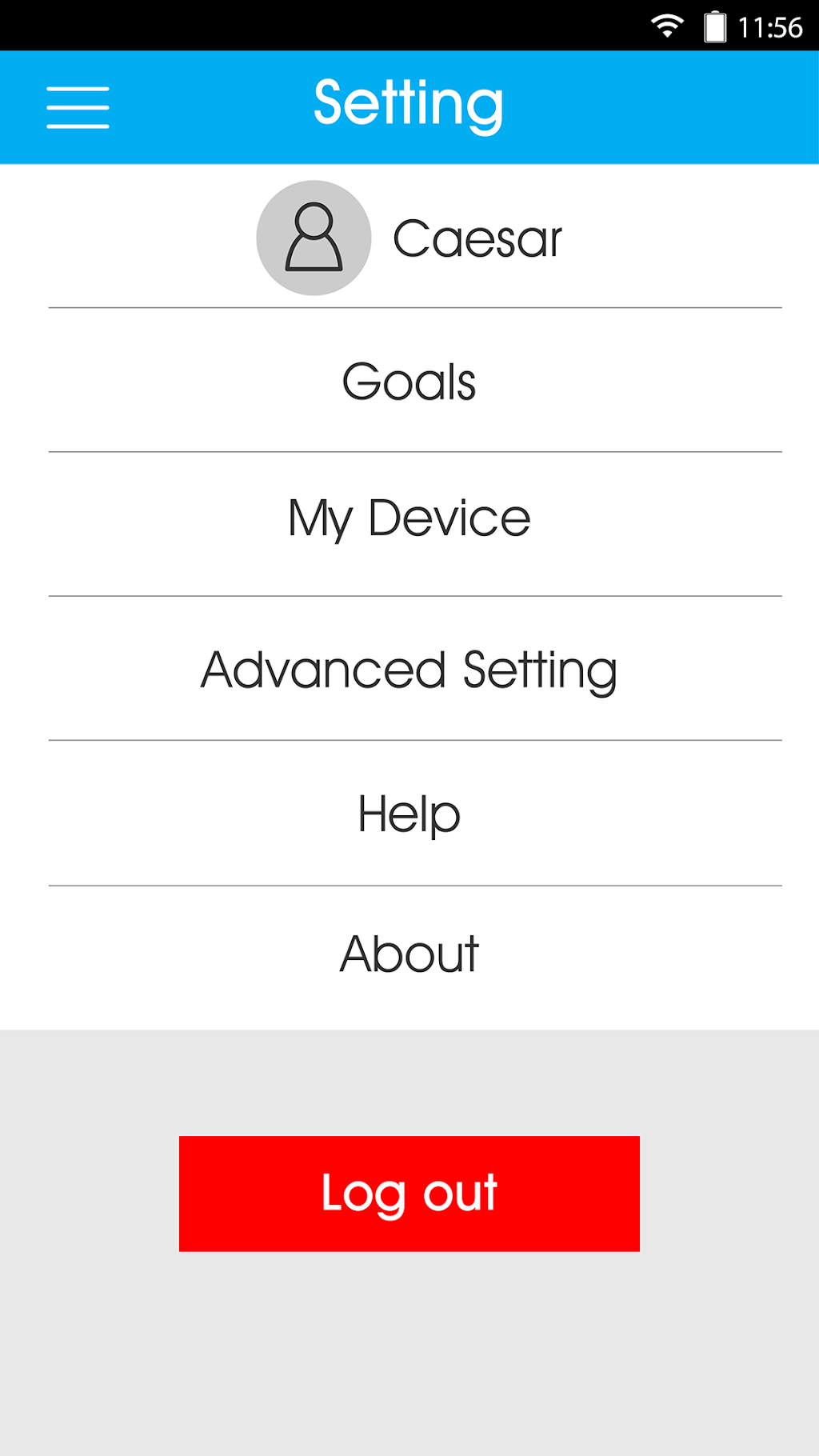This screenshot has width=819, height=1456.
Task: Open the hamburger drawer menu
Action: [78, 107]
